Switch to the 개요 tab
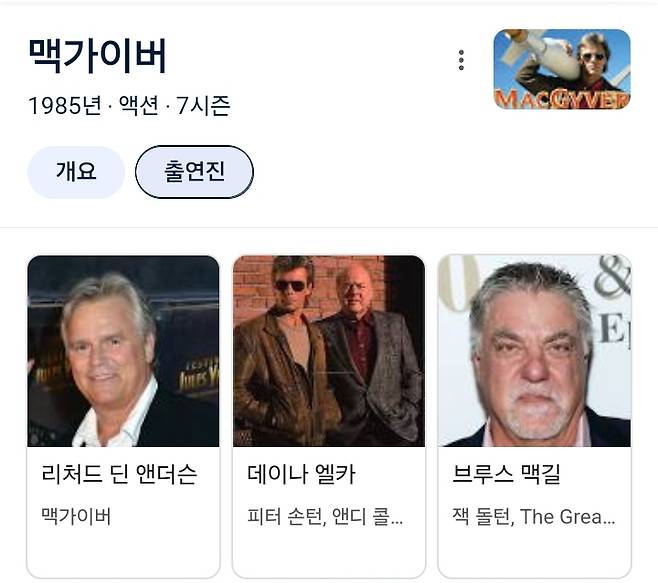 tap(76, 172)
